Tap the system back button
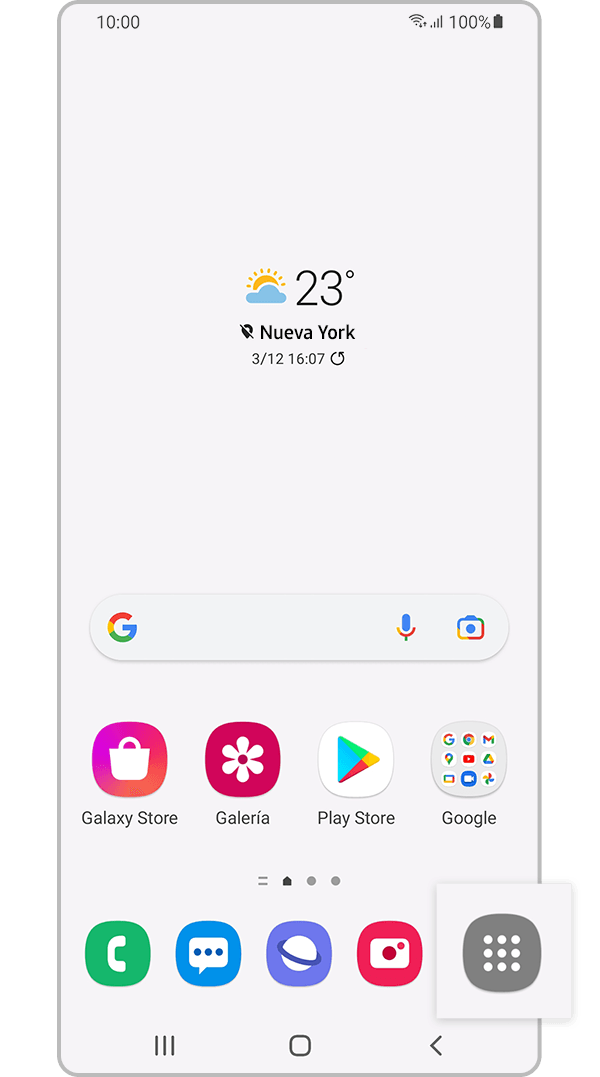Image resolution: width=600 pixels, height=1077 pixels. 435,1045
